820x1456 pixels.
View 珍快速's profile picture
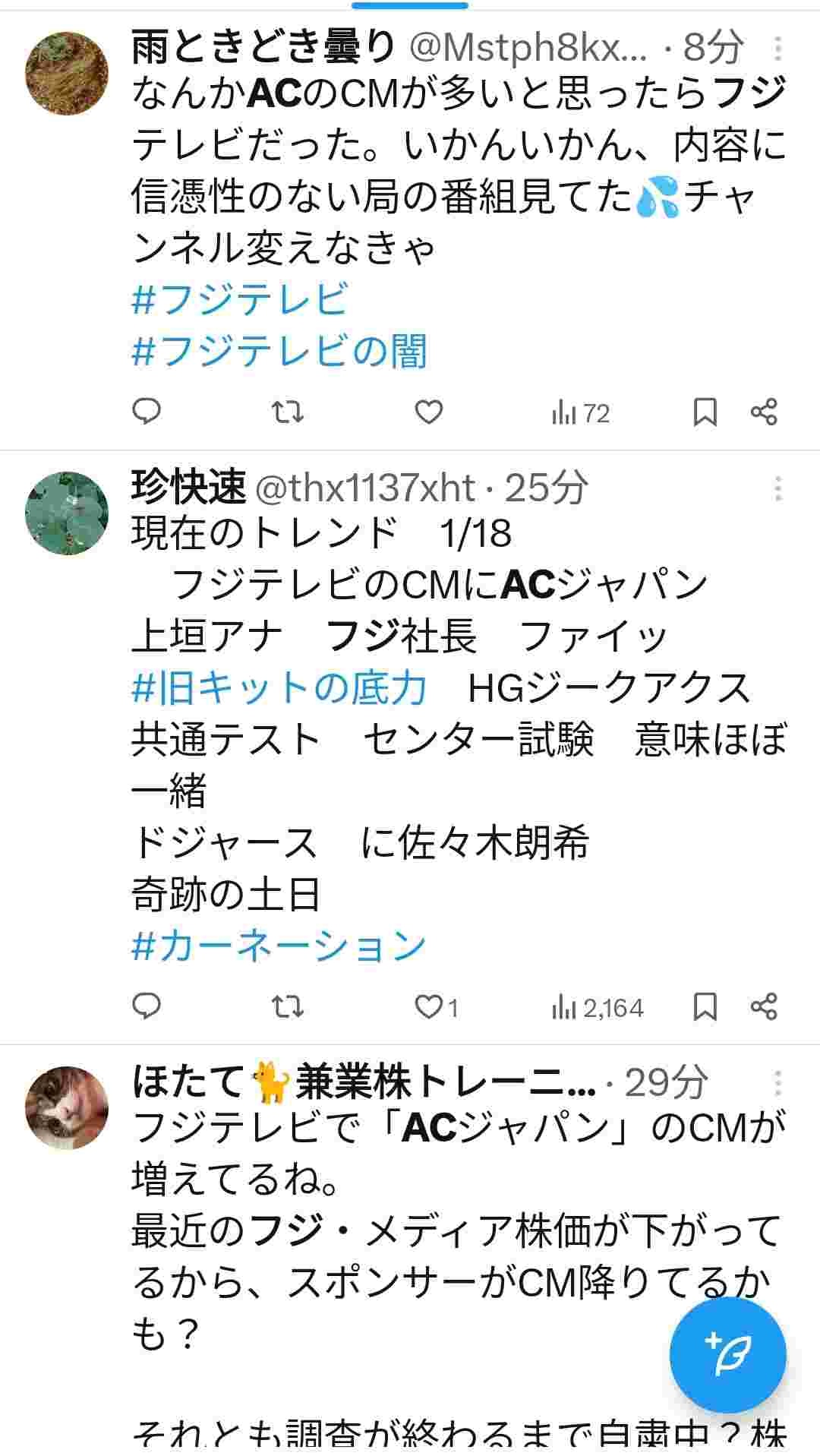point(67,513)
